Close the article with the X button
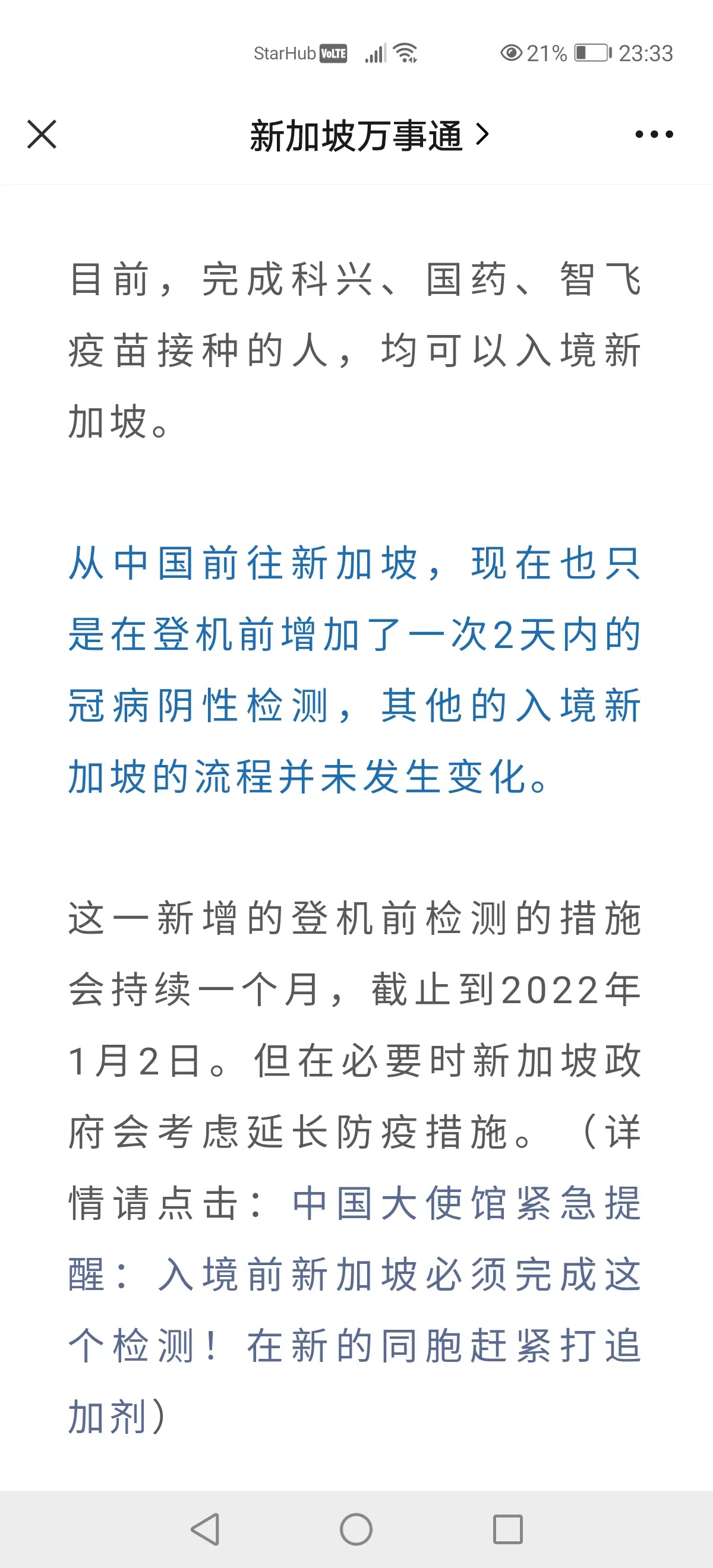The image size is (713, 1568). [x=42, y=134]
